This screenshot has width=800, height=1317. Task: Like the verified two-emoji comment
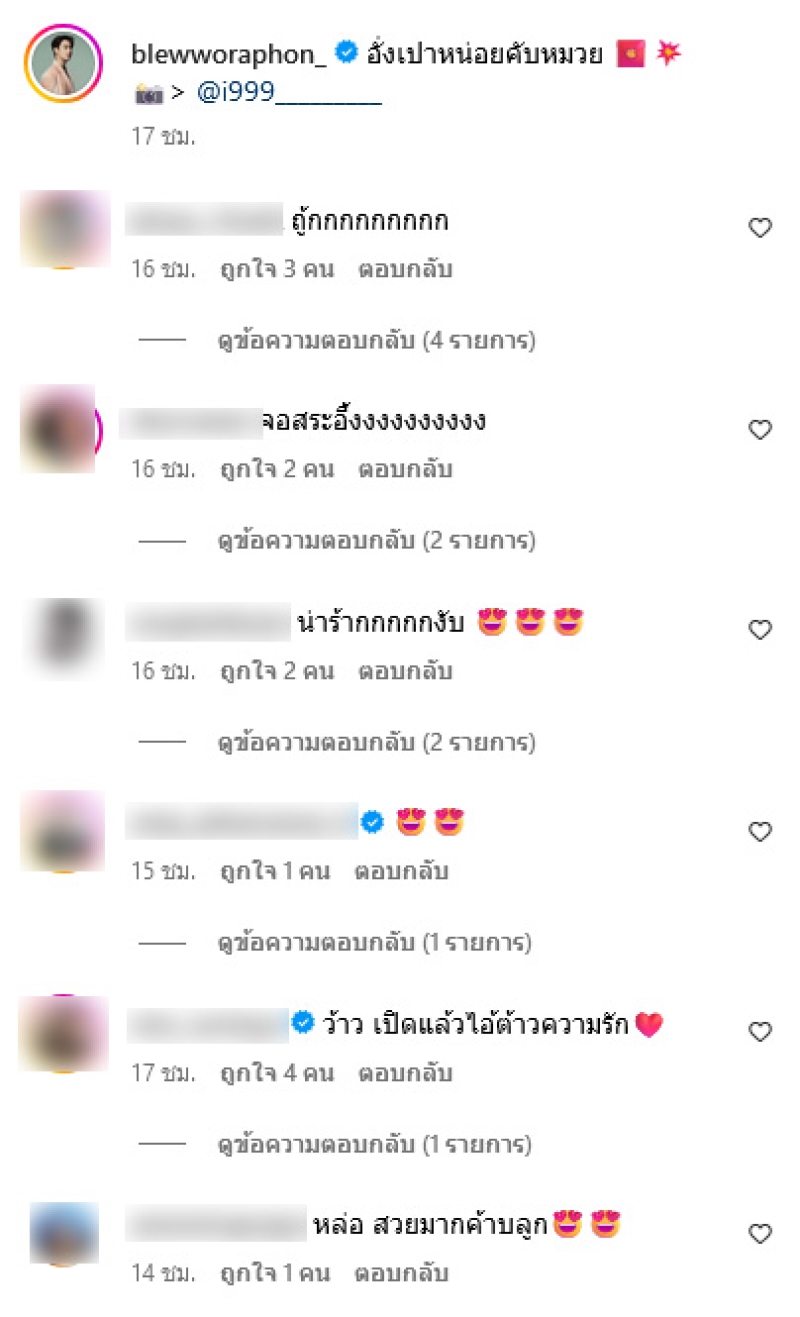click(760, 832)
